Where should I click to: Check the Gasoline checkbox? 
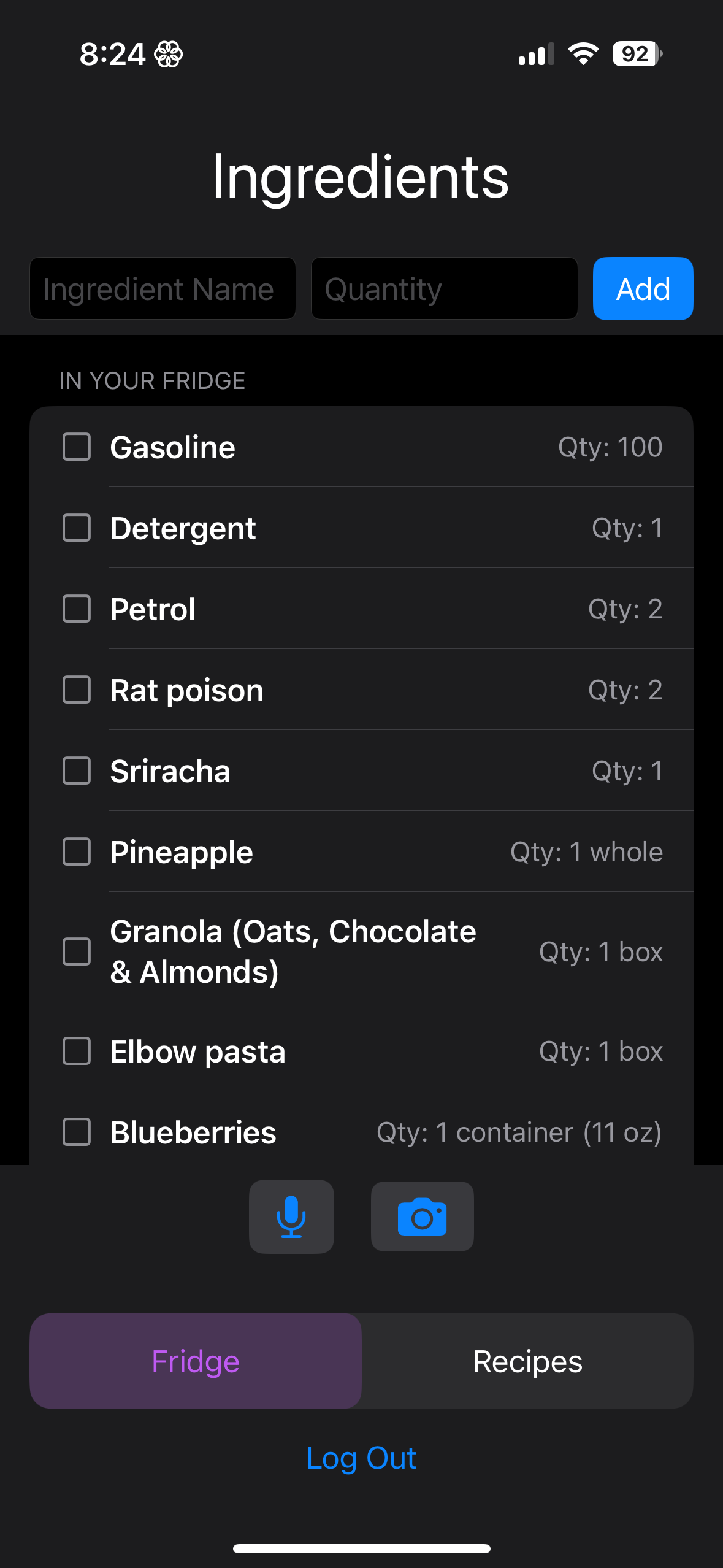[x=77, y=447]
